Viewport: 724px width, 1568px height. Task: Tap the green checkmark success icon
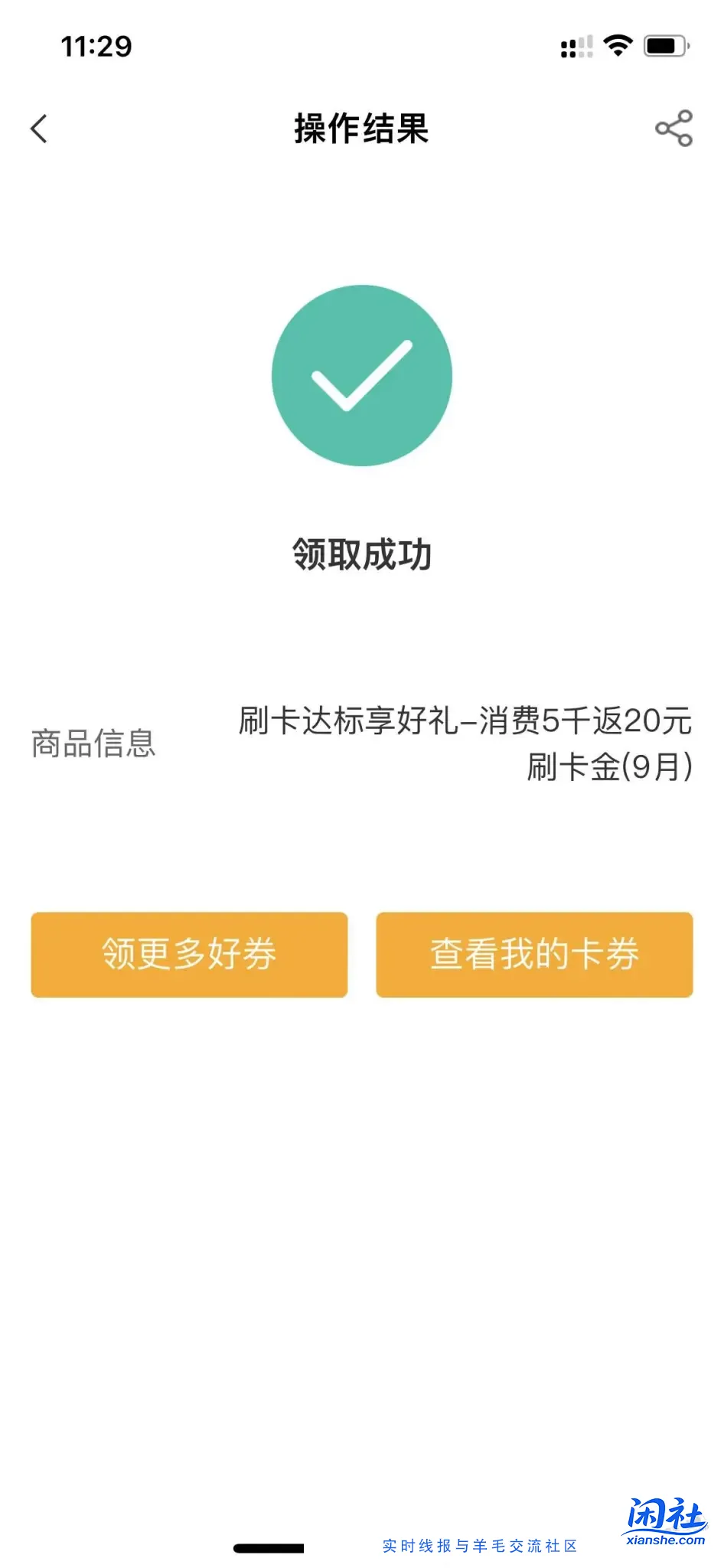[362, 374]
